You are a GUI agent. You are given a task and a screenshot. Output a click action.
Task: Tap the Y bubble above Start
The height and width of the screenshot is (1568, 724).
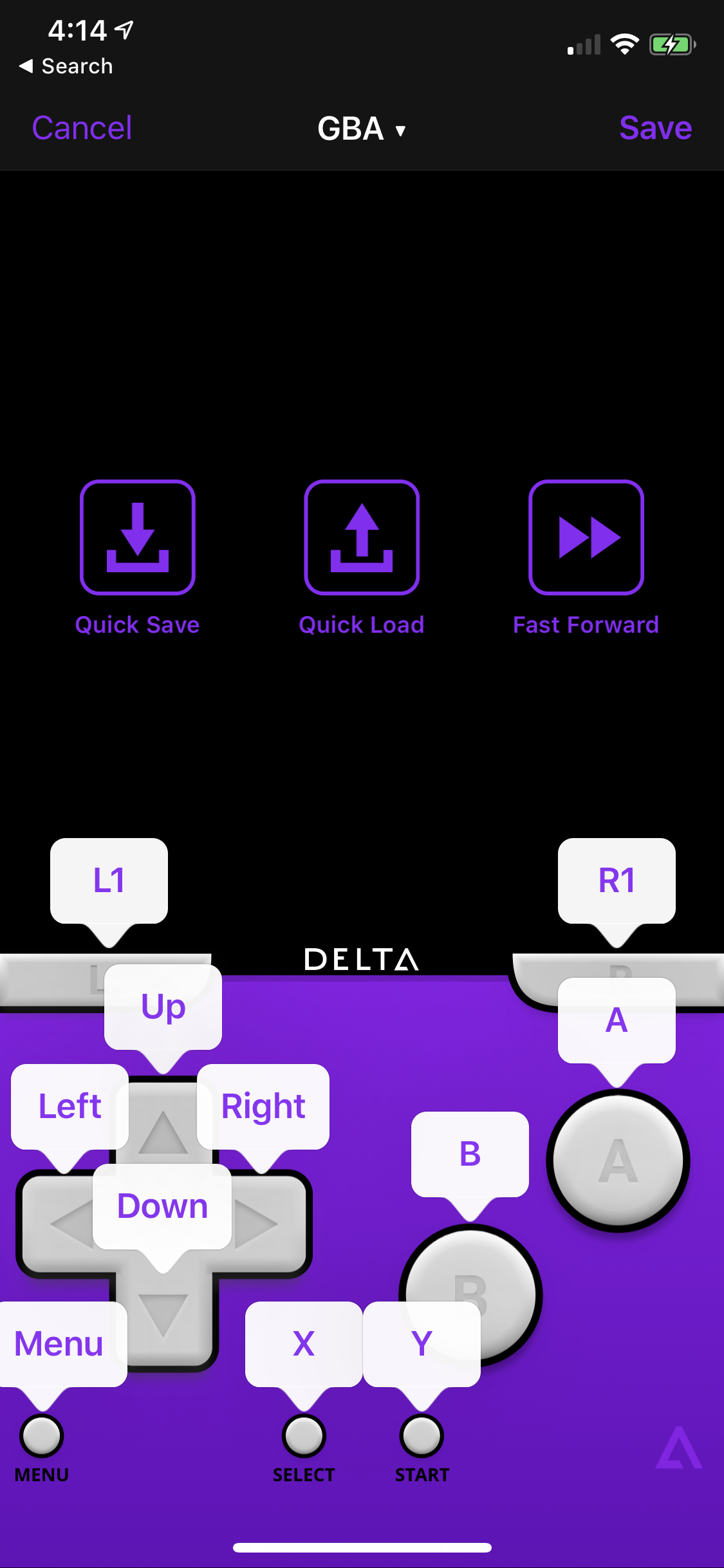click(x=422, y=1343)
